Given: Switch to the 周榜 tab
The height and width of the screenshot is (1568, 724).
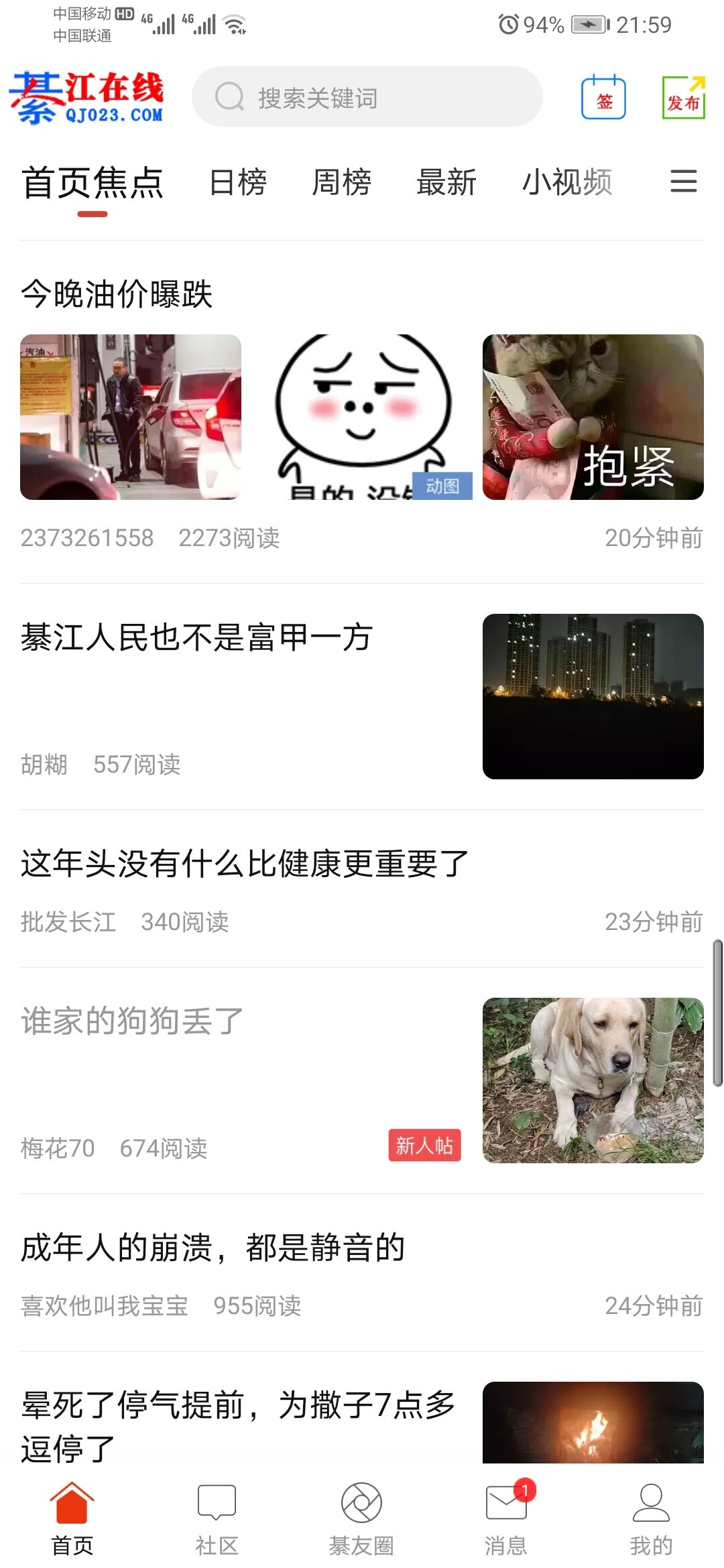Looking at the screenshot, I should coord(342,182).
